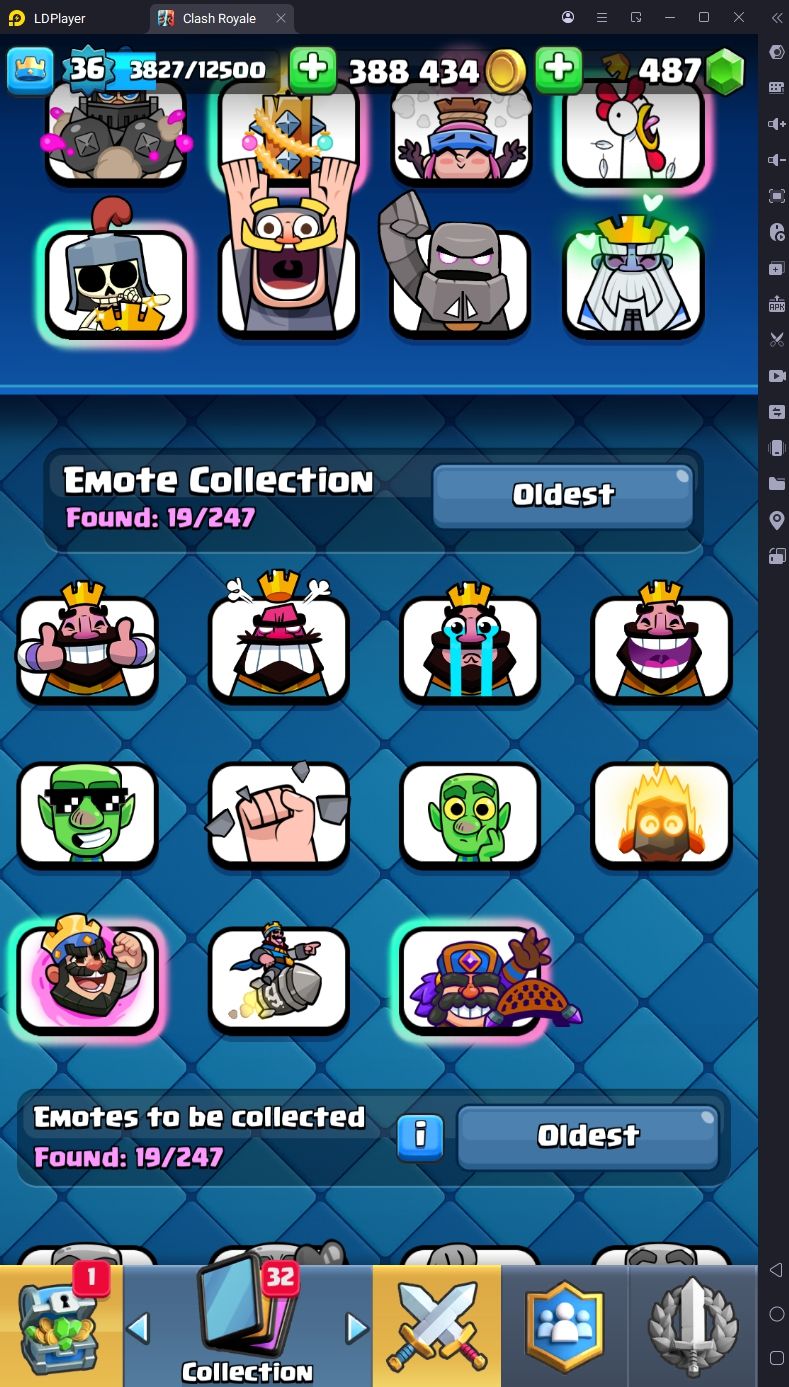
Task: Open the Clan social tab
Action: pyautogui.click(x=565, y=1325)
